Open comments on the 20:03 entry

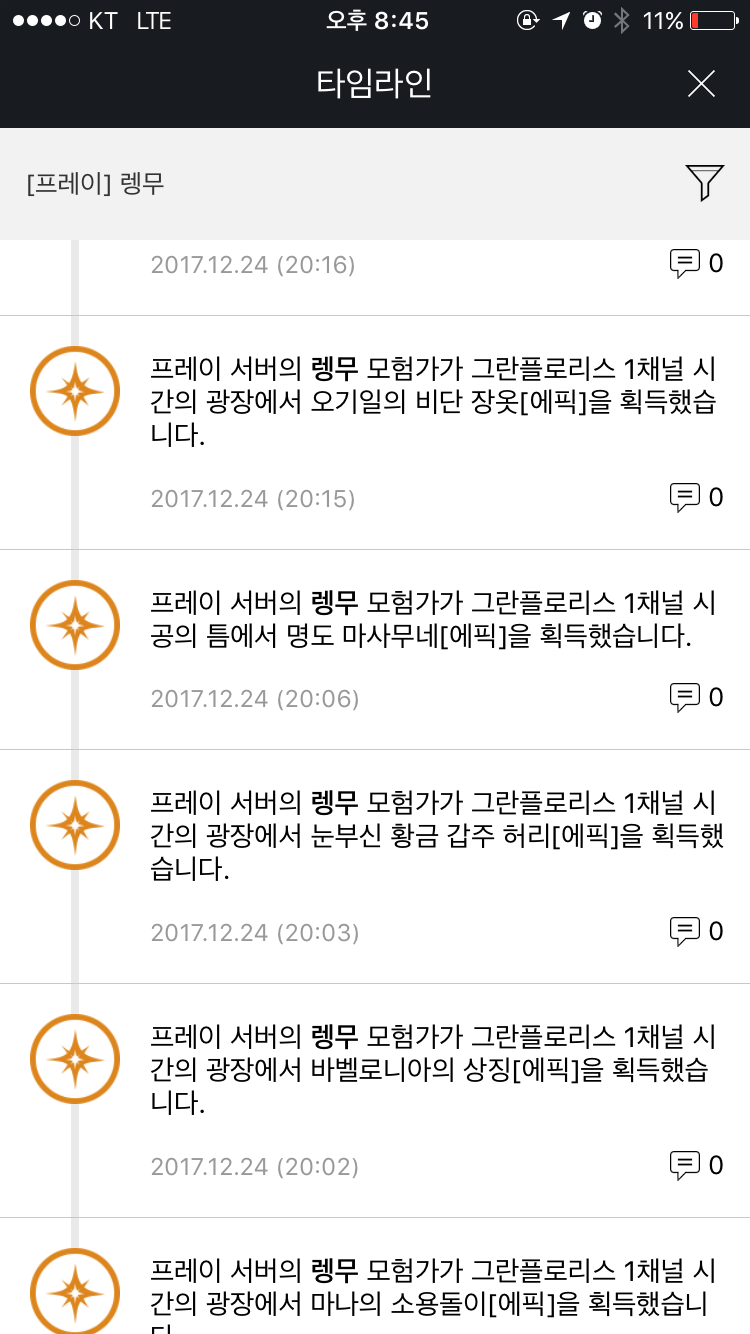pyautogui.click(x=696, y=931)
